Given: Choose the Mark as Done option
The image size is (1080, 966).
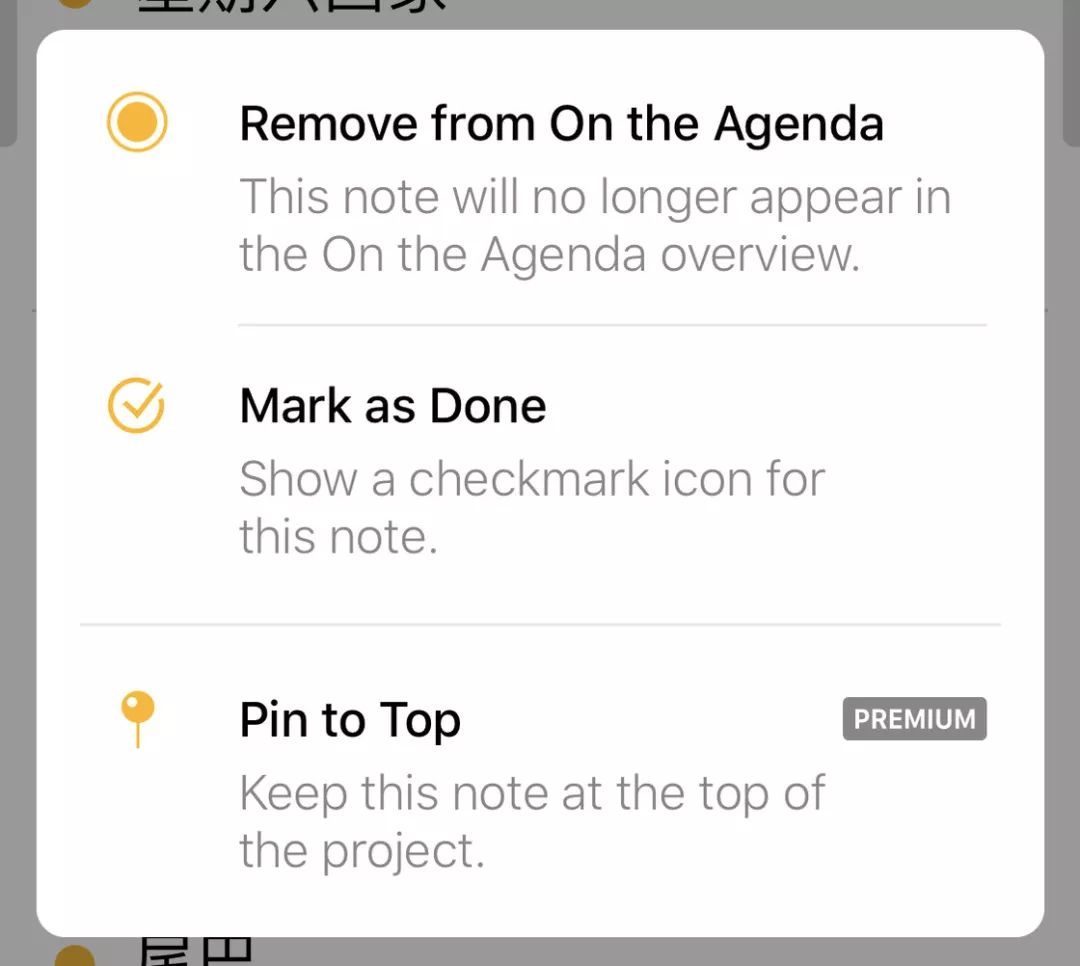Looking at the screenshot, I should 394,407.
